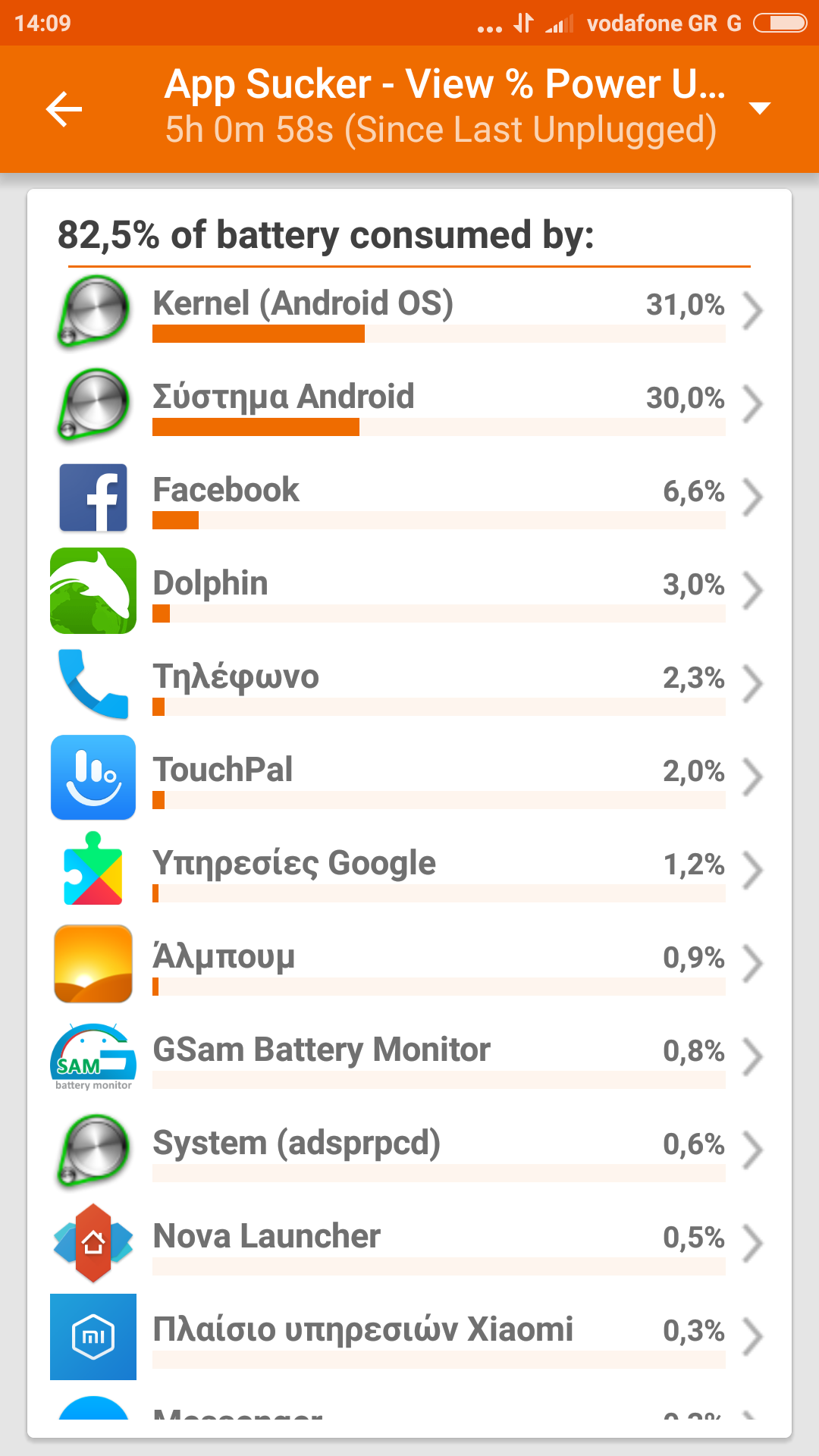Show GSam Battery Monitor usage
819x1456 pixels.
click(x=409, y=1057)
